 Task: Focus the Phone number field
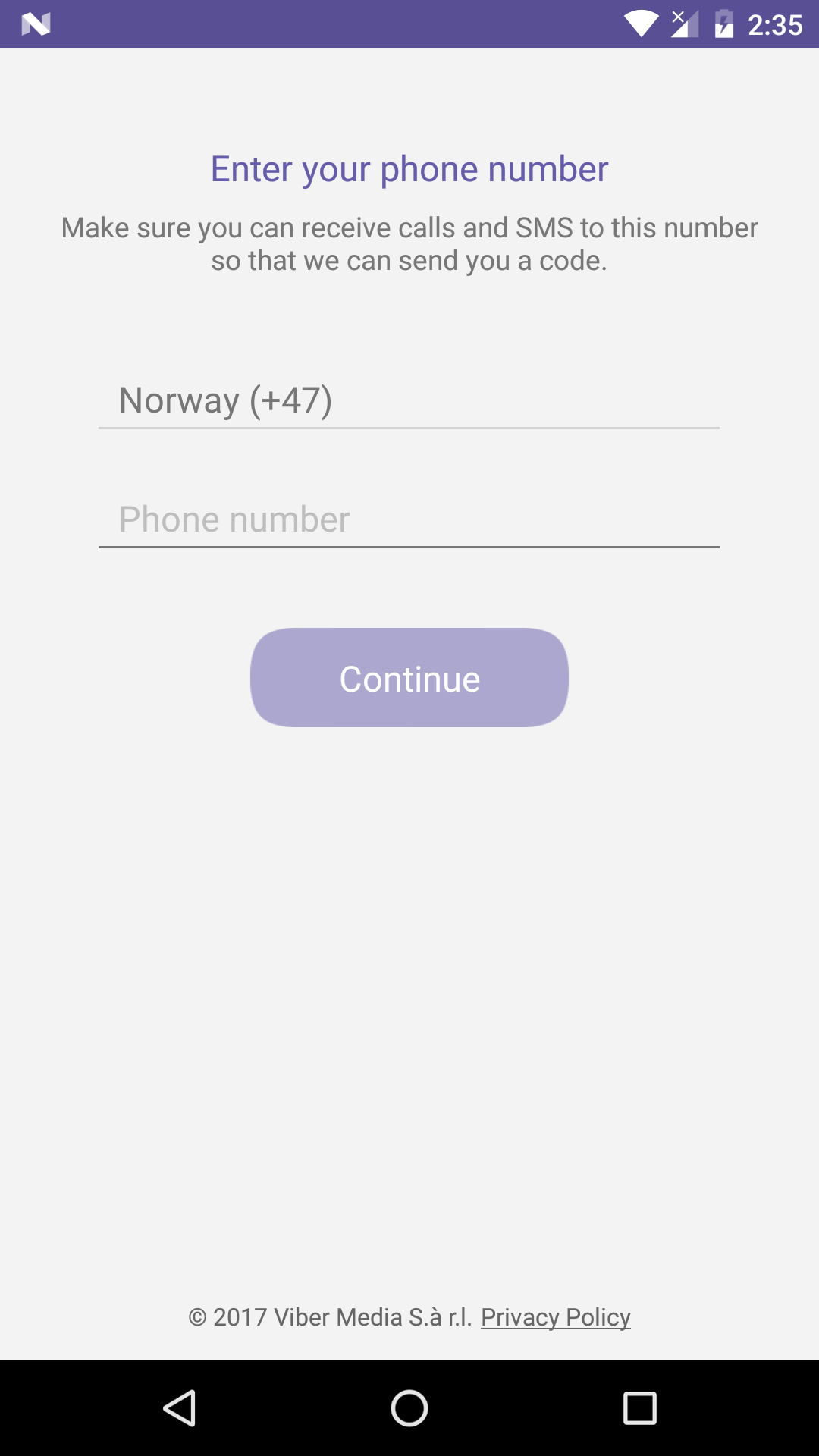pyautogui.click(x=409, y=519)
